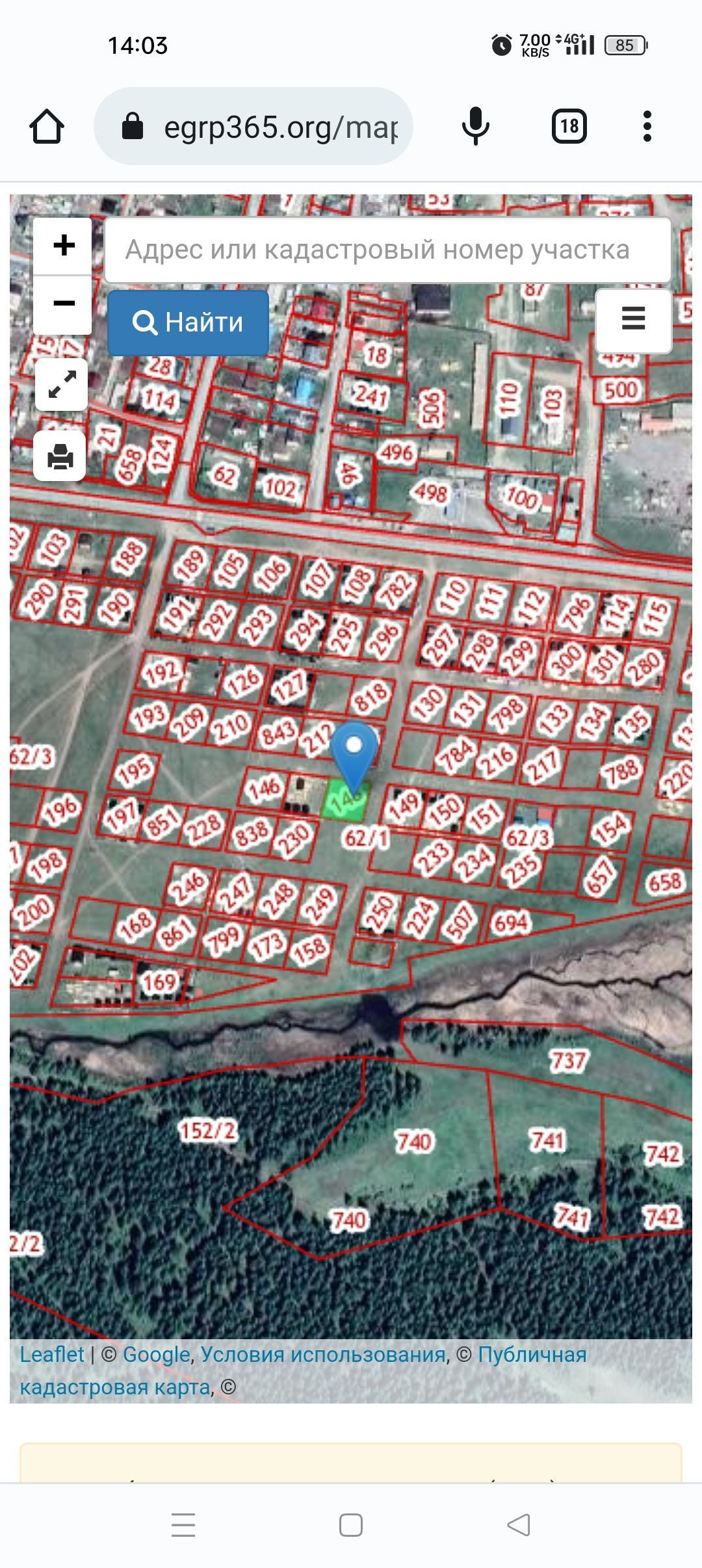Open the map layers menu

point(633,319)
